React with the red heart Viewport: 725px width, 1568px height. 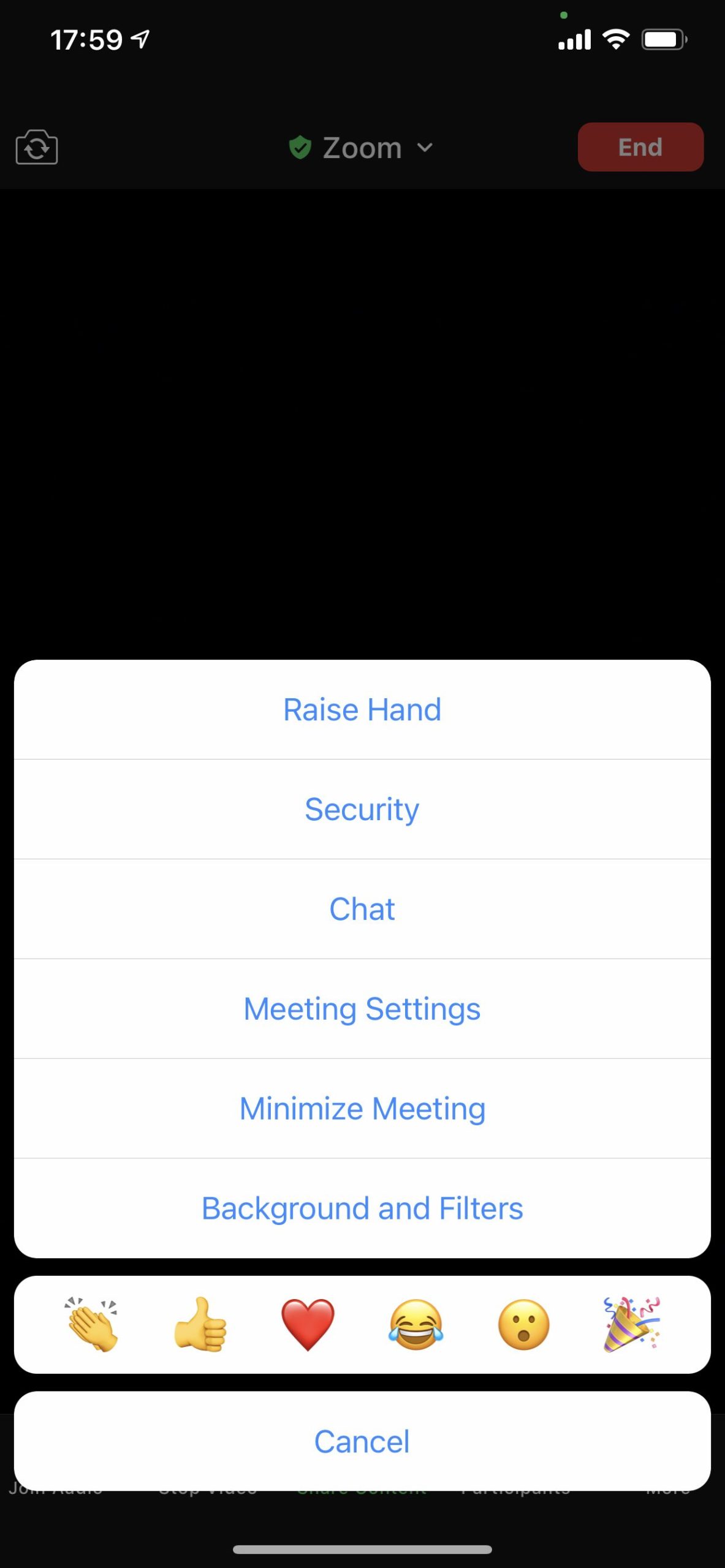[x=308, y=1324]
